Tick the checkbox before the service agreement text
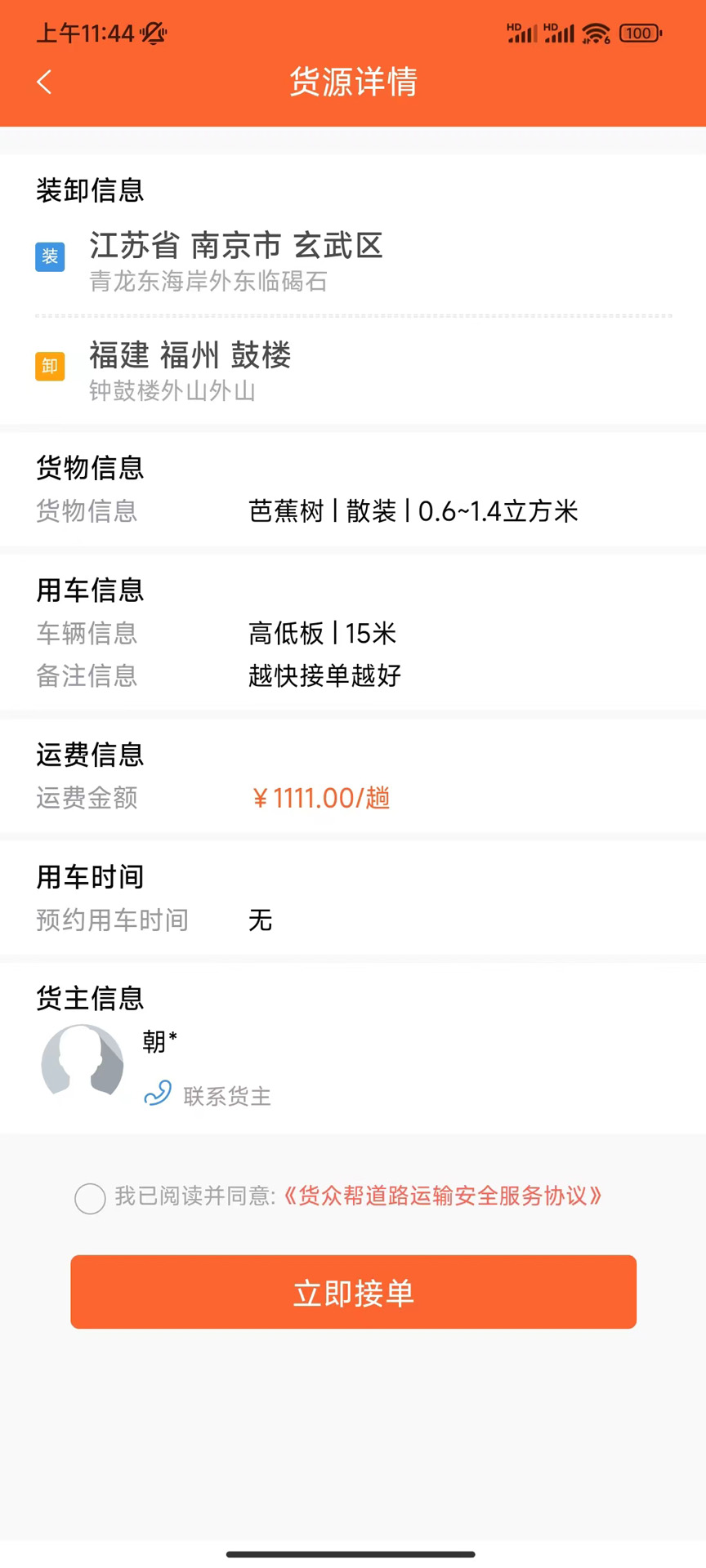This screenshot has height=1568, width=706. (91, 1198)
